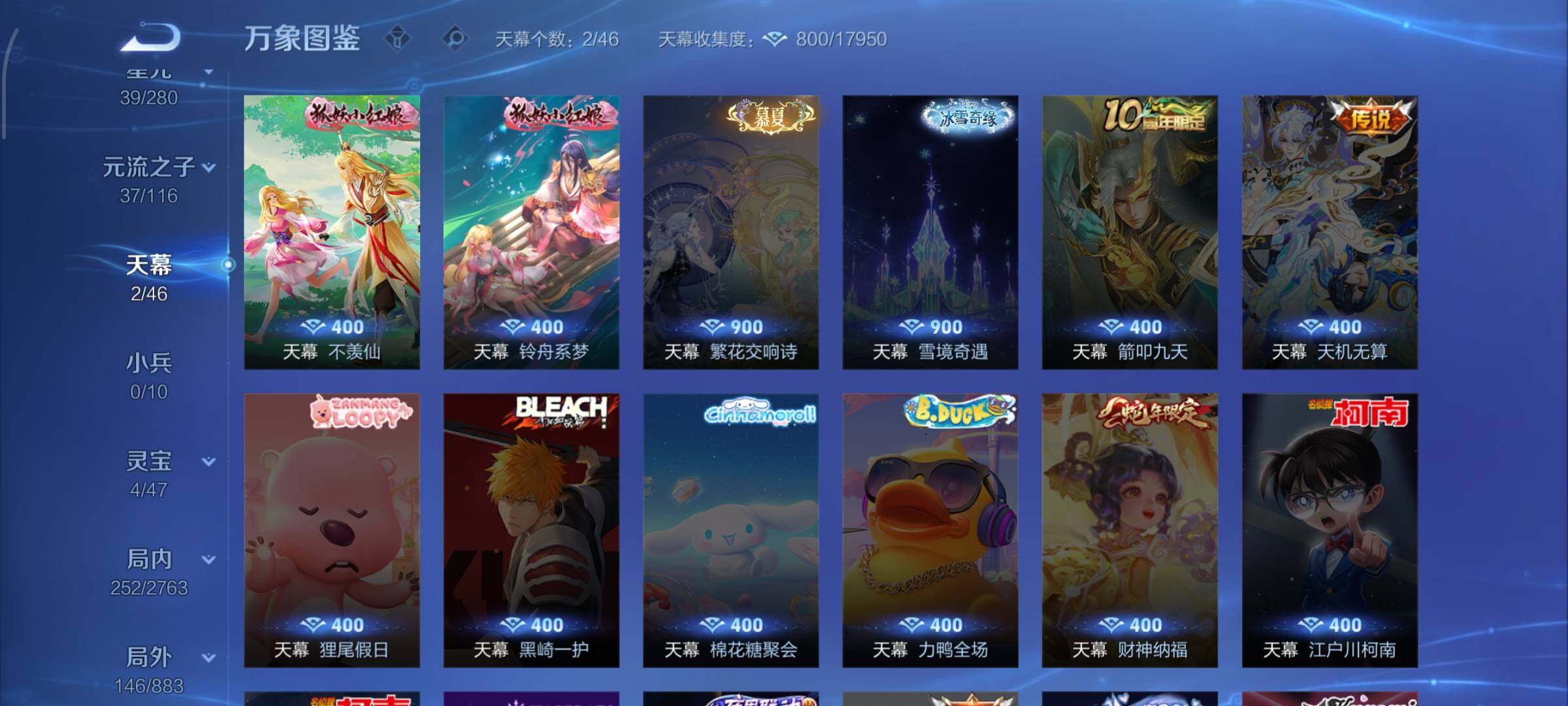1568x706 pixels.
Task: Open the 天幕 不羡仙 card
Action: tap(332, 232)
